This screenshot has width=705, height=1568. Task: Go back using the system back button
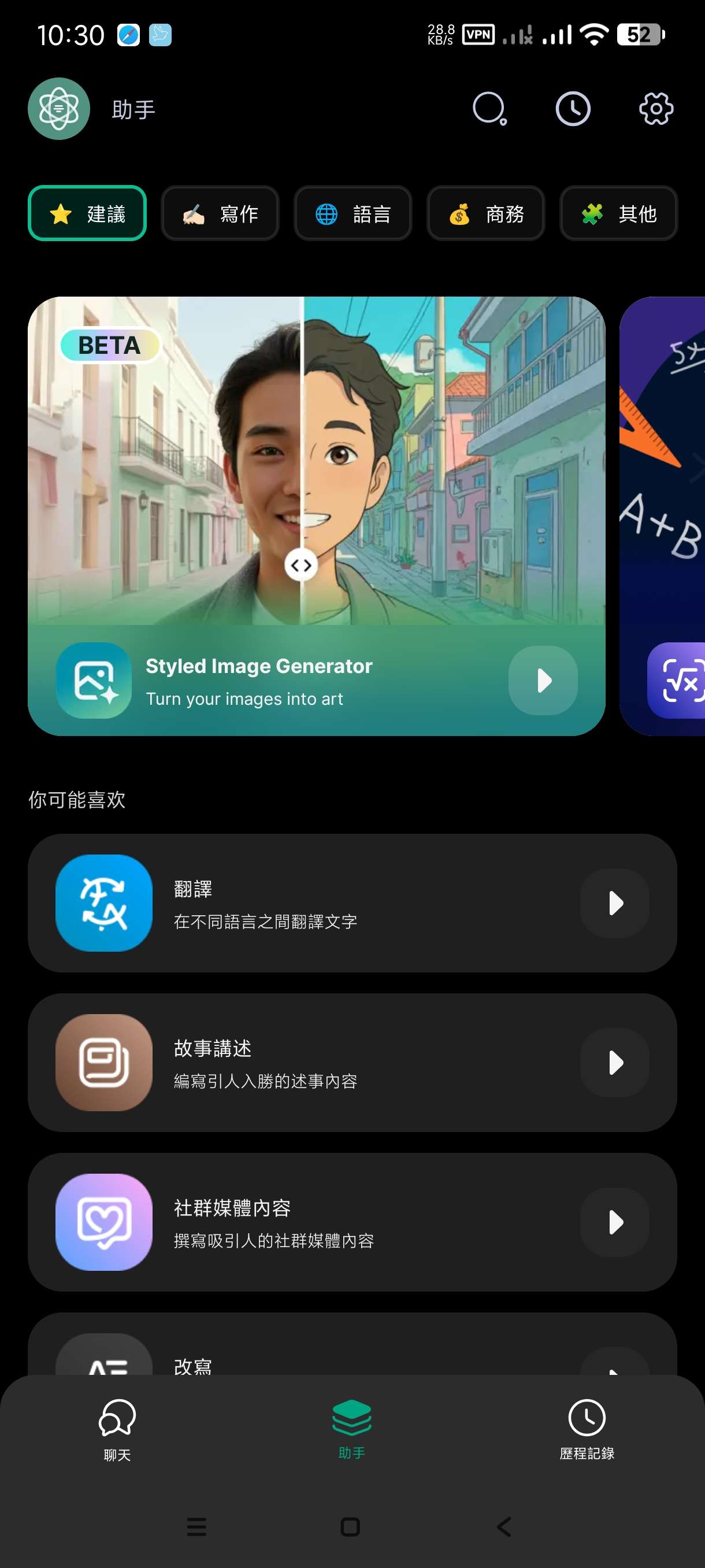click(504, 1526)
